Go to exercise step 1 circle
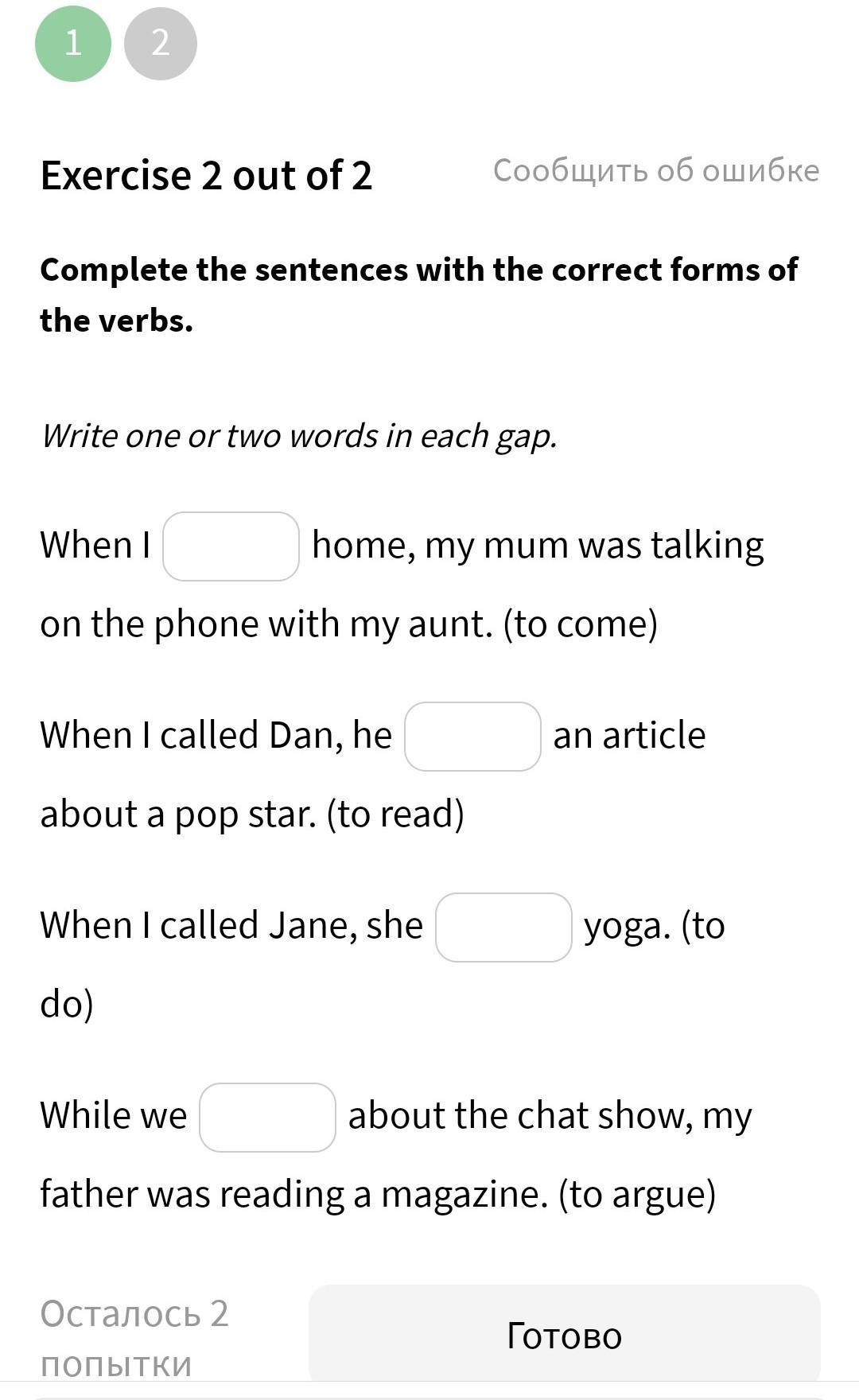Viewport: 859px width, 1400px height. click(73, 43)
